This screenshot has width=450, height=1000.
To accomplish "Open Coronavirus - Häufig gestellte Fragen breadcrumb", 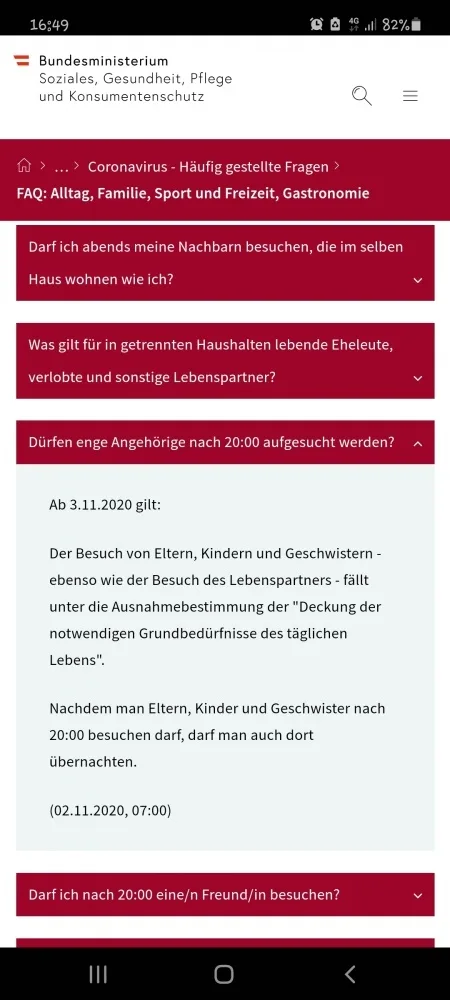I will [x=208, y=167].
